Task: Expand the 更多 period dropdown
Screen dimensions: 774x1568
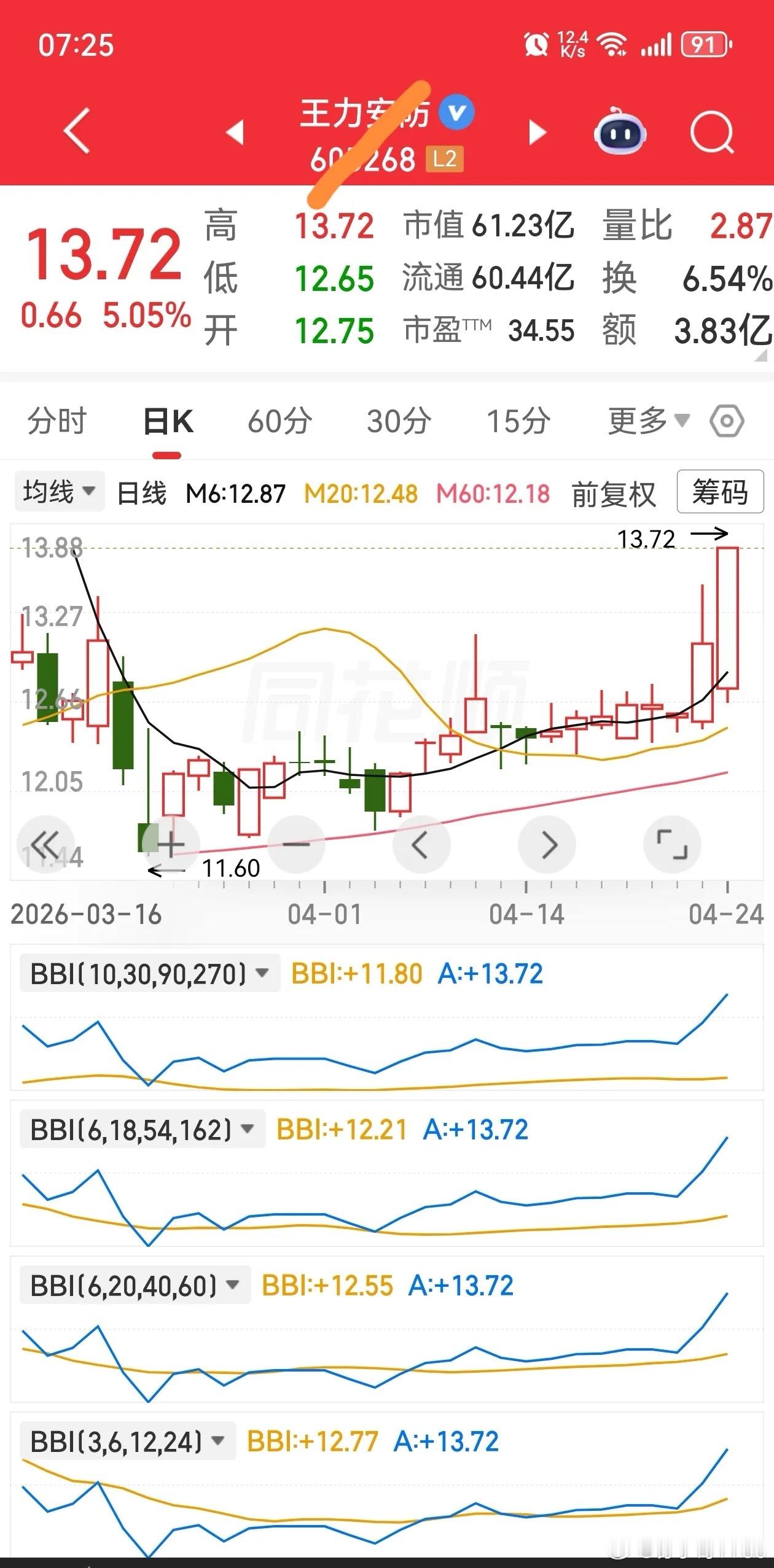Action: coord(648,422)
